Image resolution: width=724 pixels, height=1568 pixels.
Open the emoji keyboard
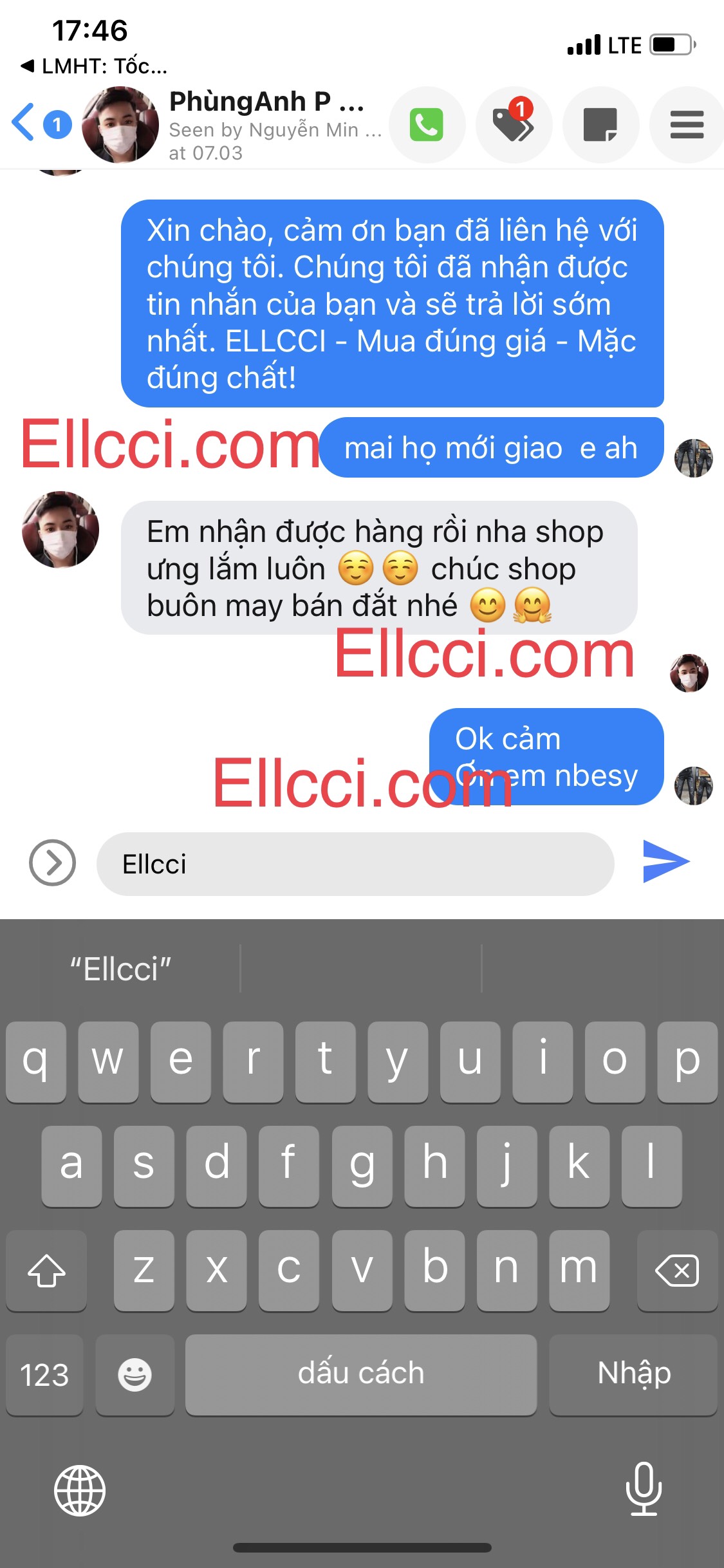pos(135,1374)
